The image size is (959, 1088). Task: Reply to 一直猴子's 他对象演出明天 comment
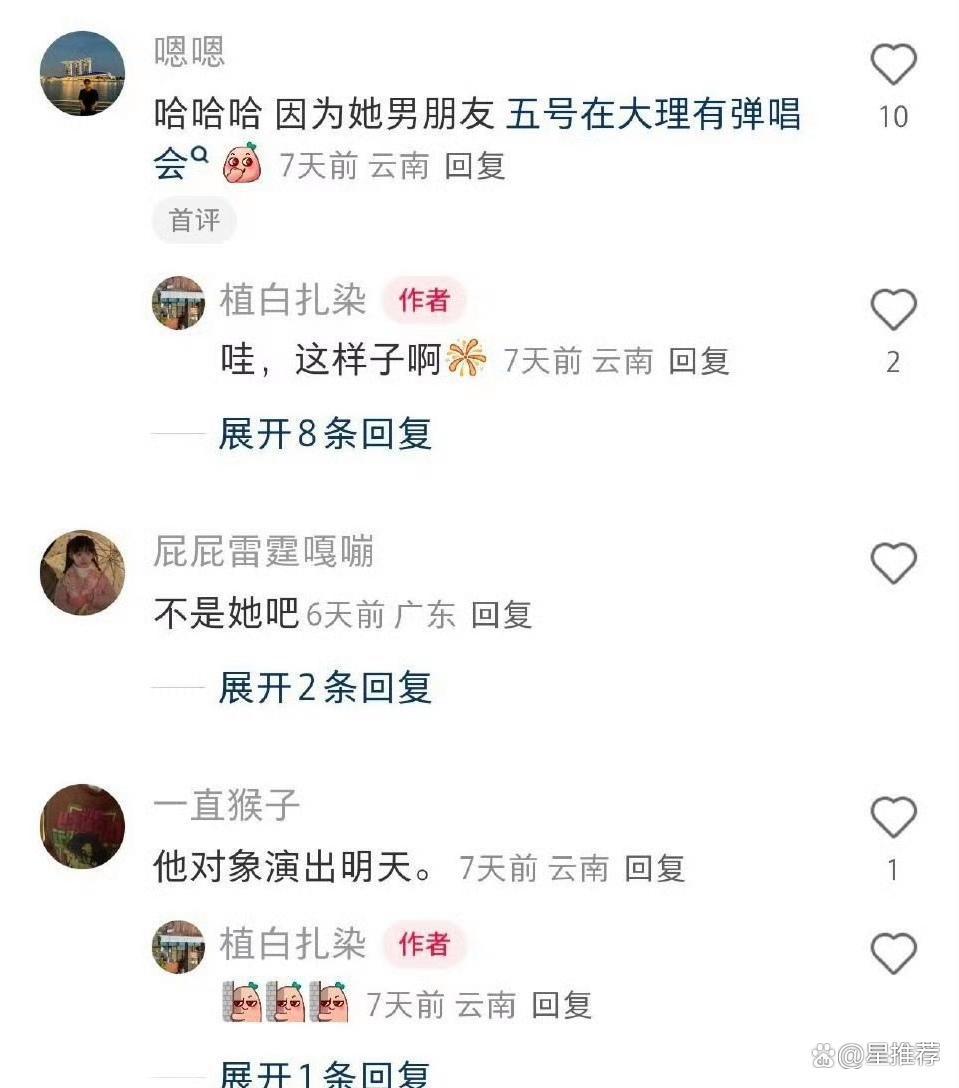654,868
